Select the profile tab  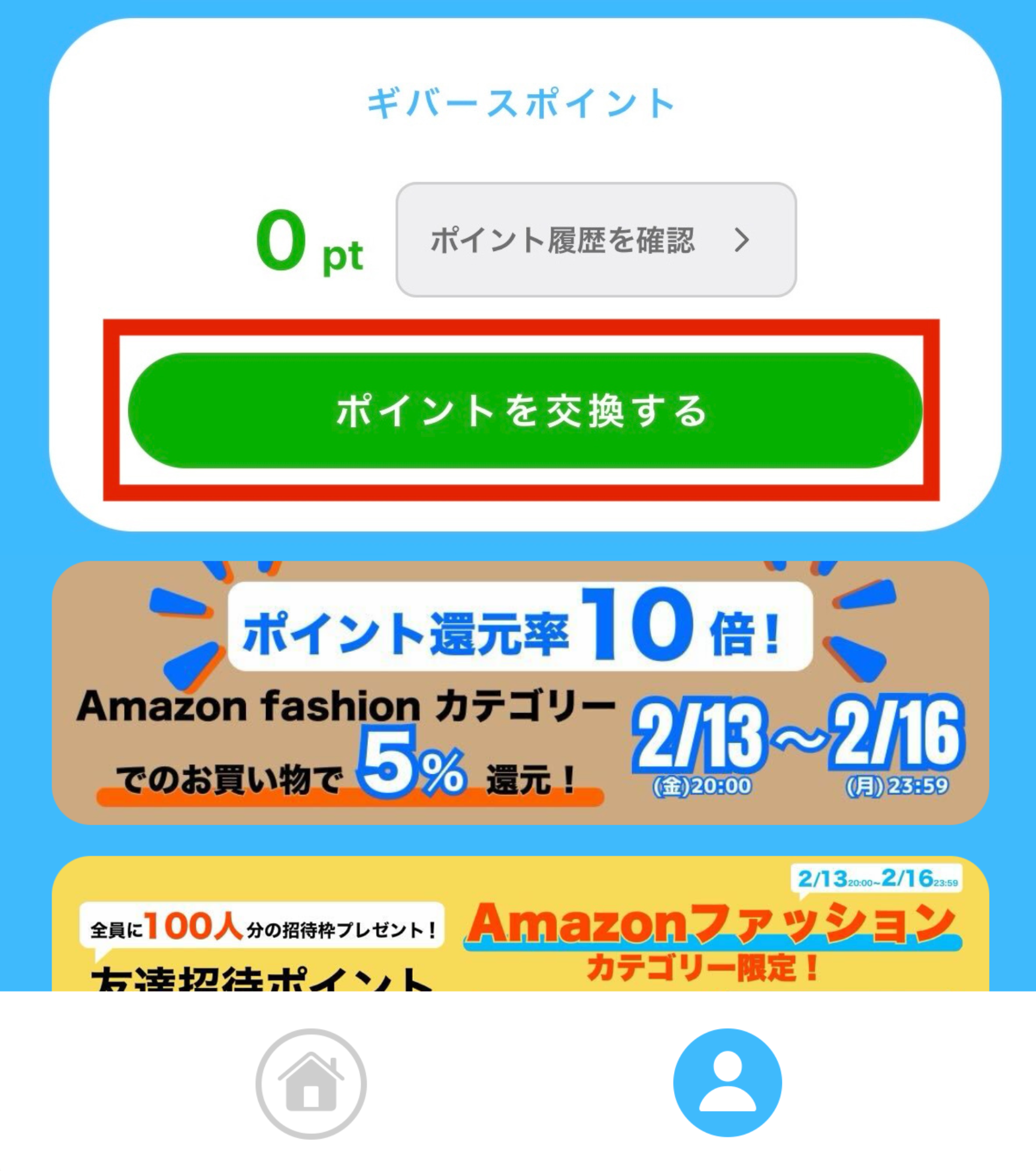click(x=727, y=1082)
